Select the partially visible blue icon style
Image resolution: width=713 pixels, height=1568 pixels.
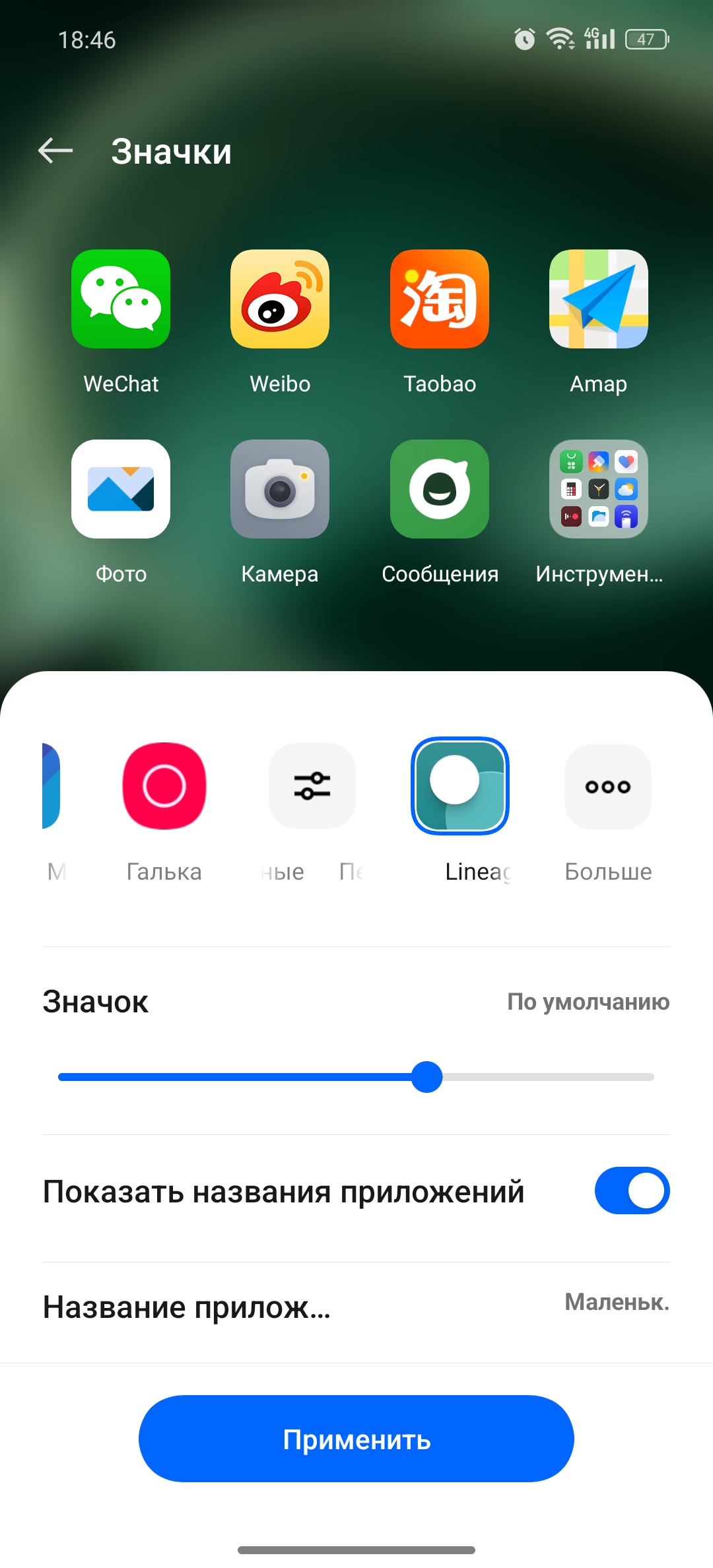point(51,786)
